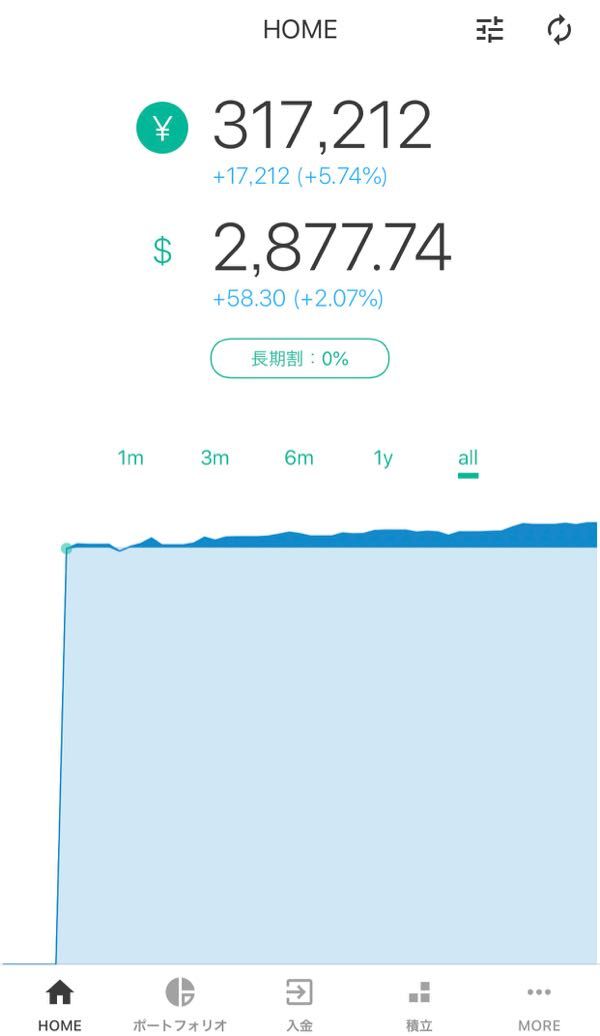600x1036 pixels.
Task: Select the 1m chart range
Action: click(130, 458)
